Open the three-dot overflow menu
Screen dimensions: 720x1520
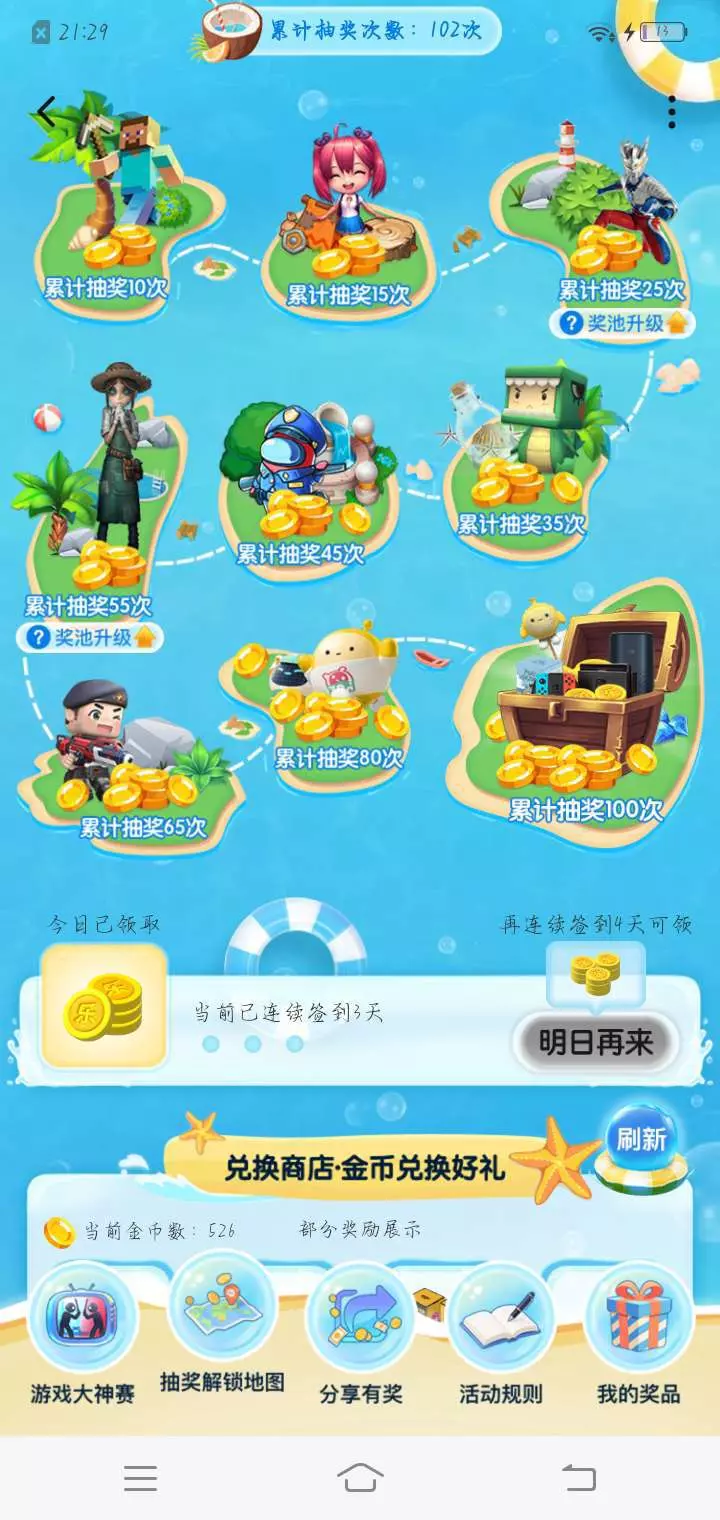click(x=671, y=112)
